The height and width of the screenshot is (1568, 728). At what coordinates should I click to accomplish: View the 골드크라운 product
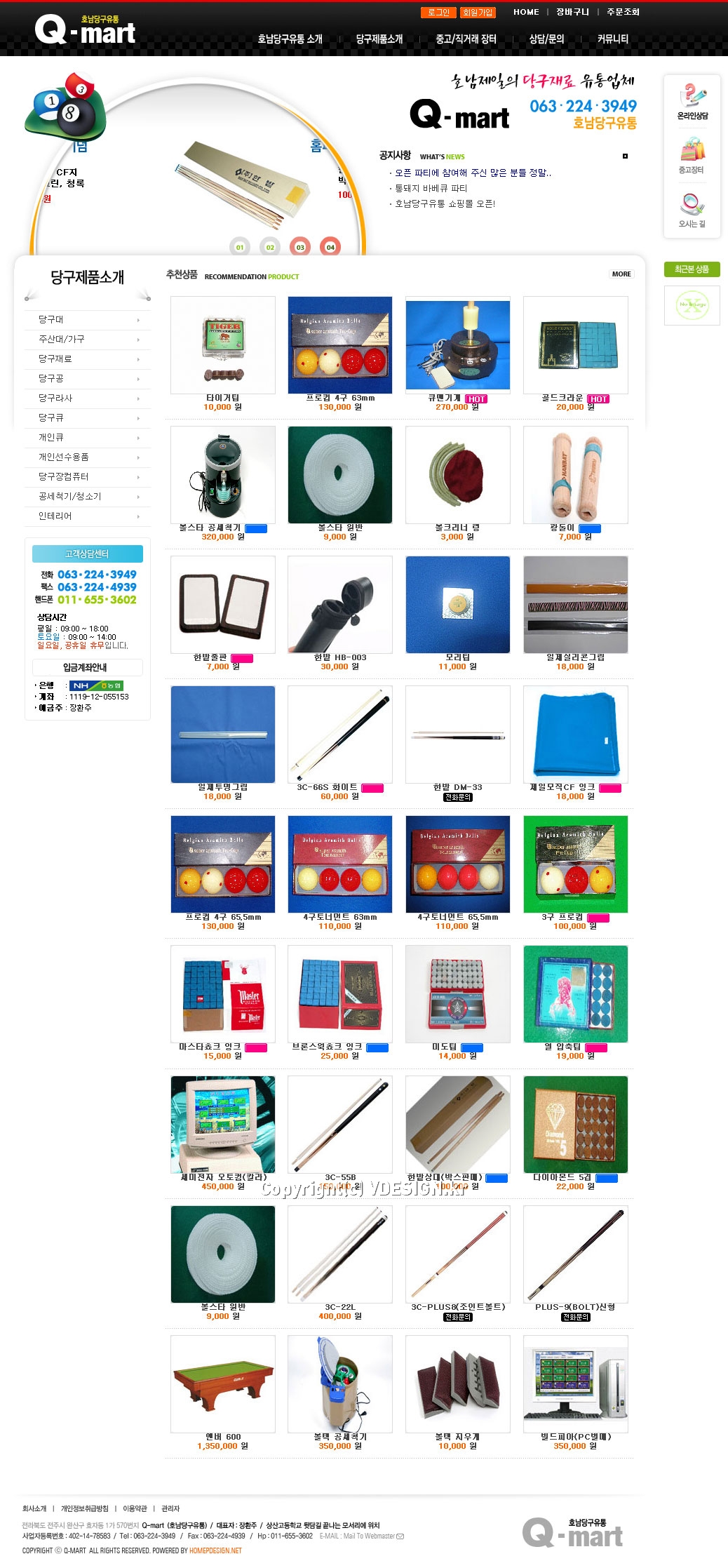pos(575,345)
